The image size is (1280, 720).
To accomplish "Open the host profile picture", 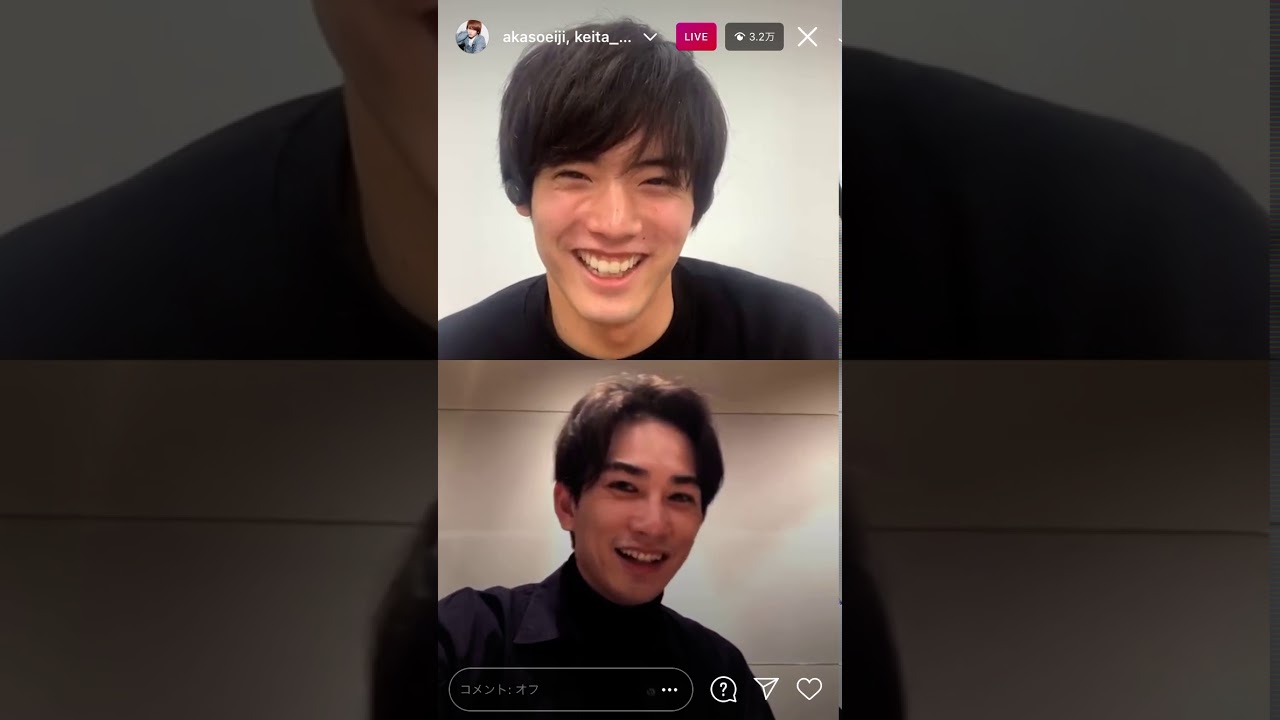I will click(x=472, y=37).
